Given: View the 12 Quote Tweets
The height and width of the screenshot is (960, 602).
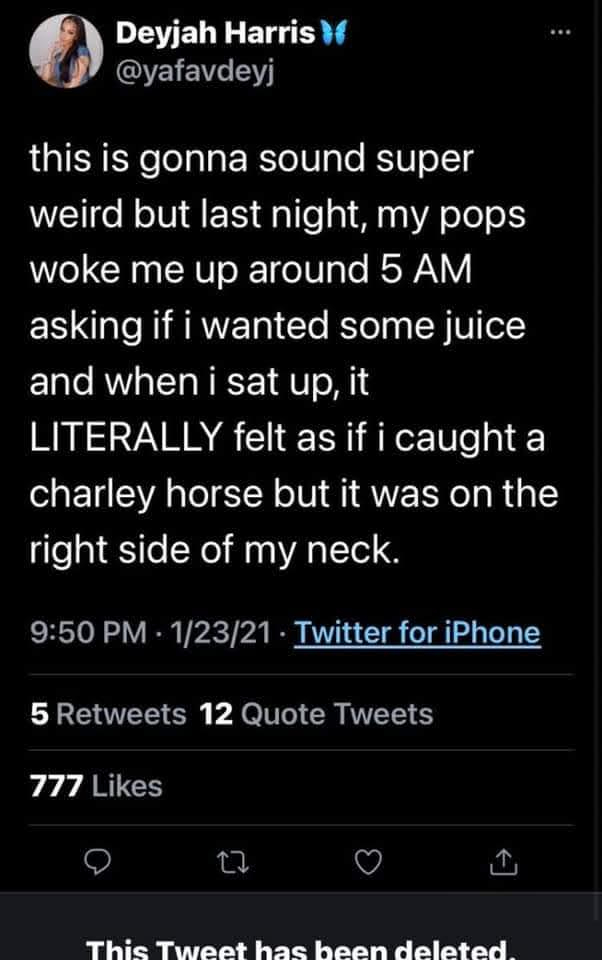Looking at the screenshot, I should click(316, 713).
